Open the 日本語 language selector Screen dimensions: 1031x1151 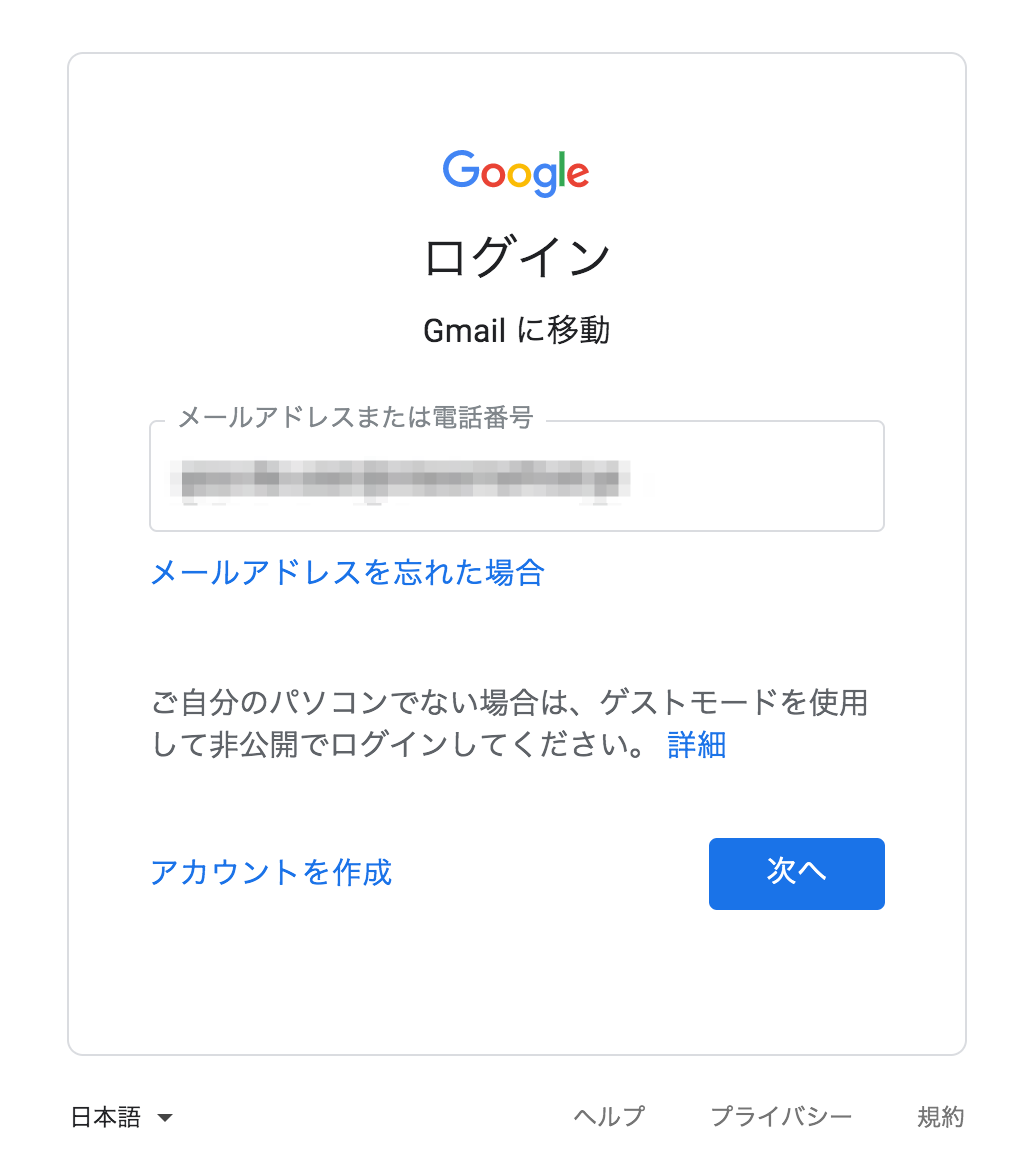coord(108,1117)
